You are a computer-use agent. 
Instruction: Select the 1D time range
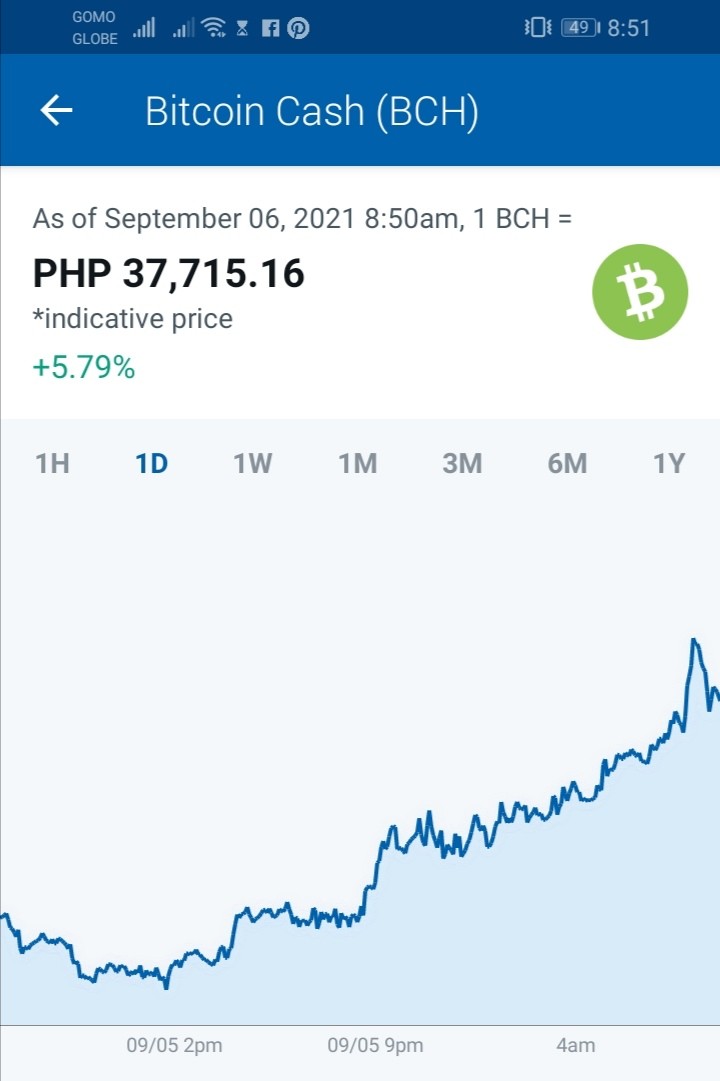pos(152,463)
